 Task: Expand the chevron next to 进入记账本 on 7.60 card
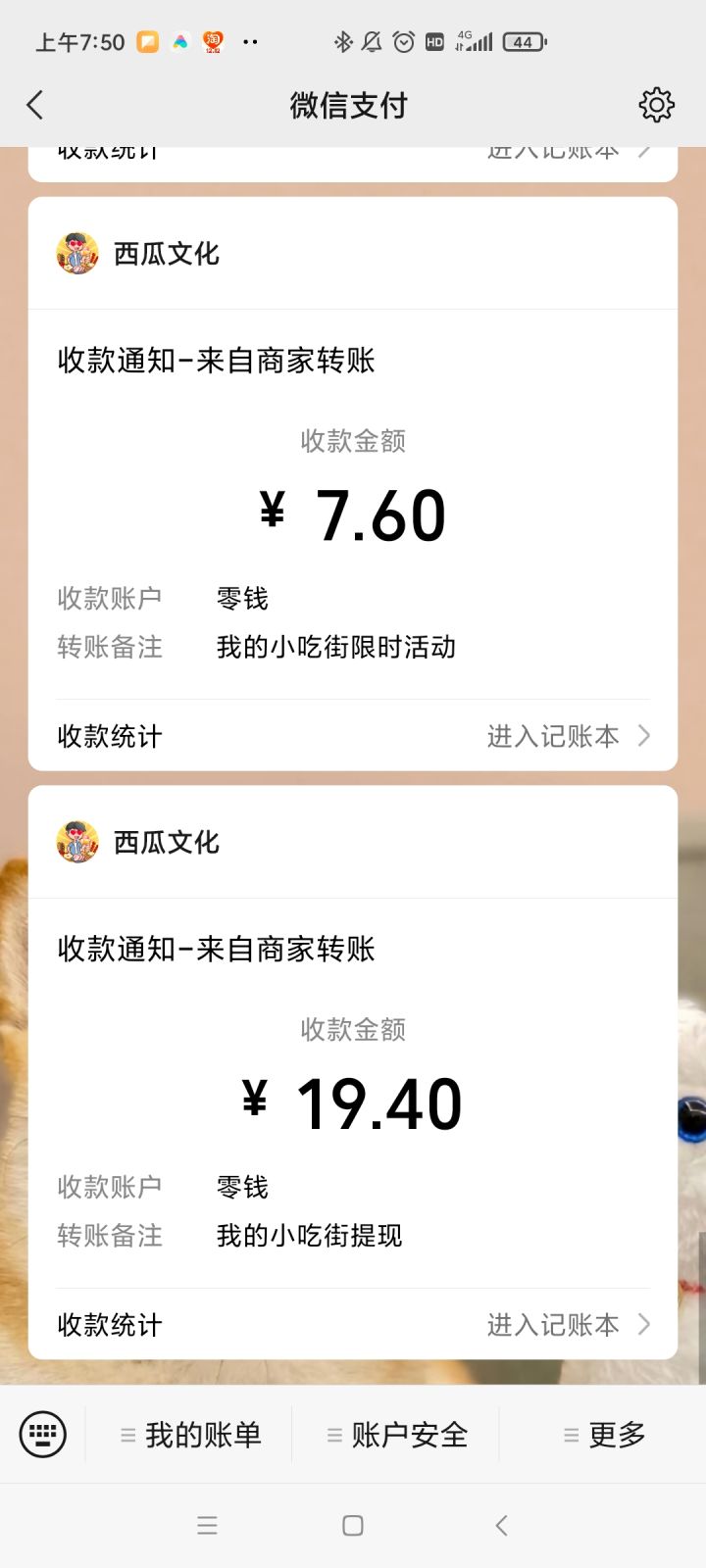point(644,735)
